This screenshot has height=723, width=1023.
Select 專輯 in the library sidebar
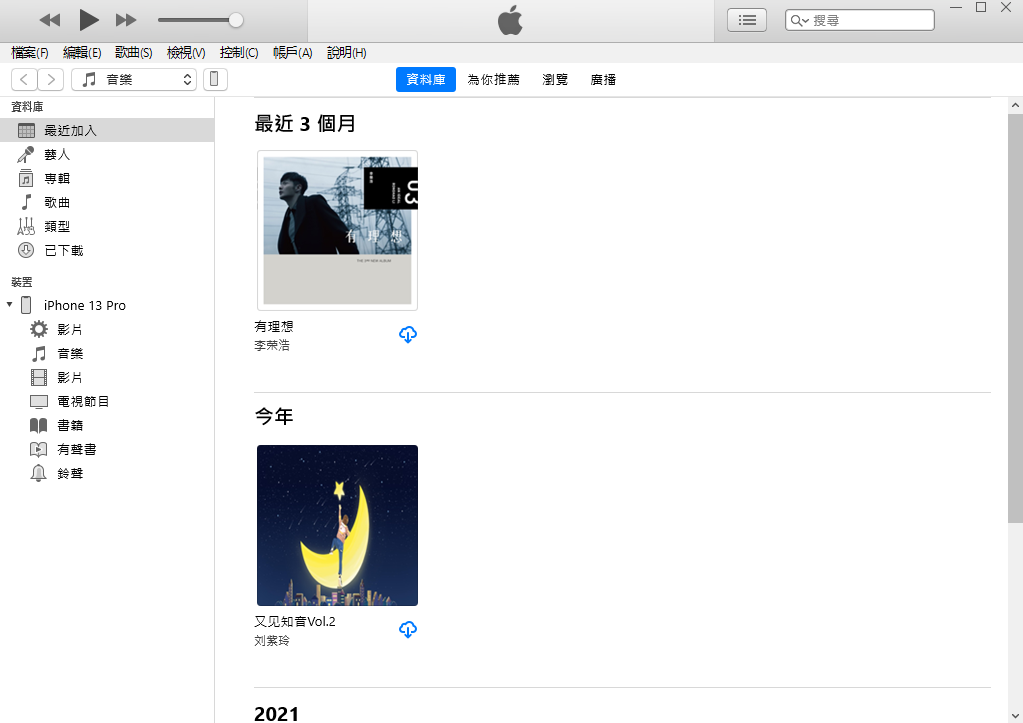[x=57, y=179]
